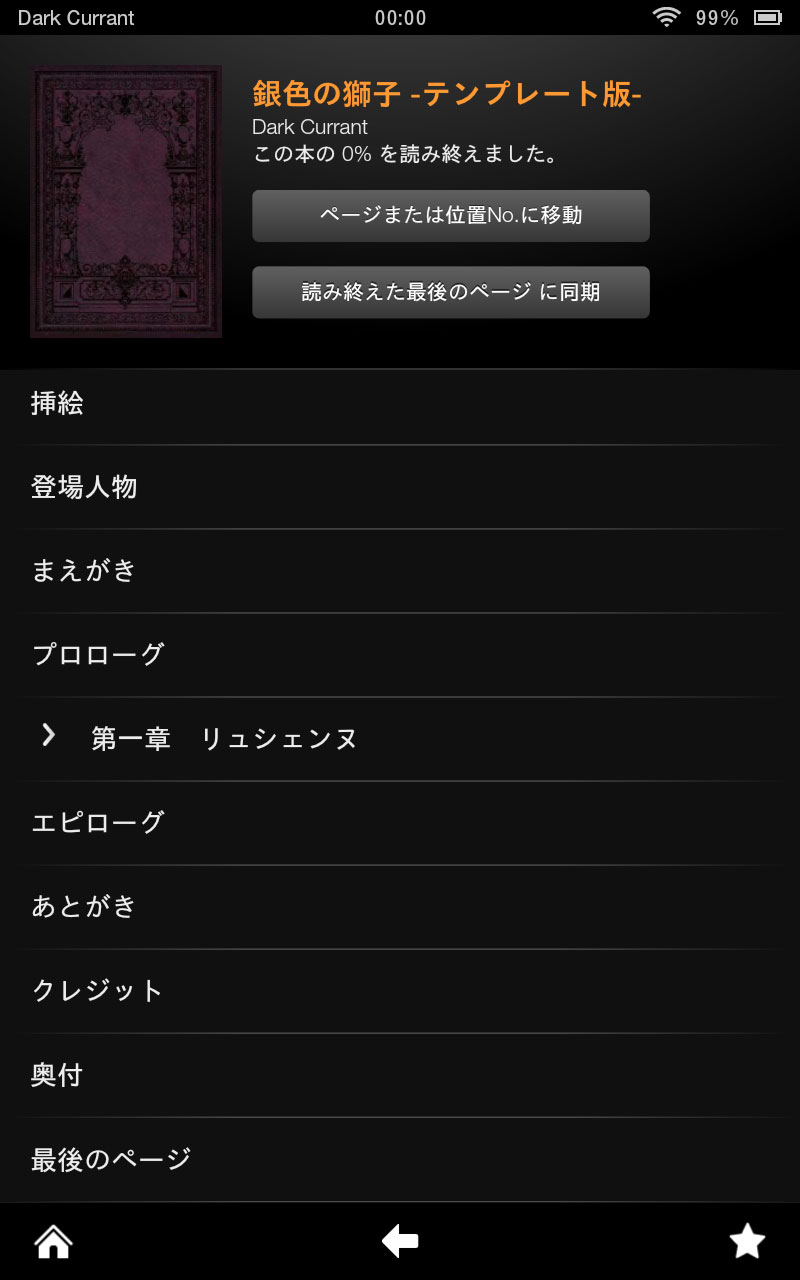The width and height of the screenshot is (800, 1280).
Task: Select the あとがき entry
Action: point(400,908)
